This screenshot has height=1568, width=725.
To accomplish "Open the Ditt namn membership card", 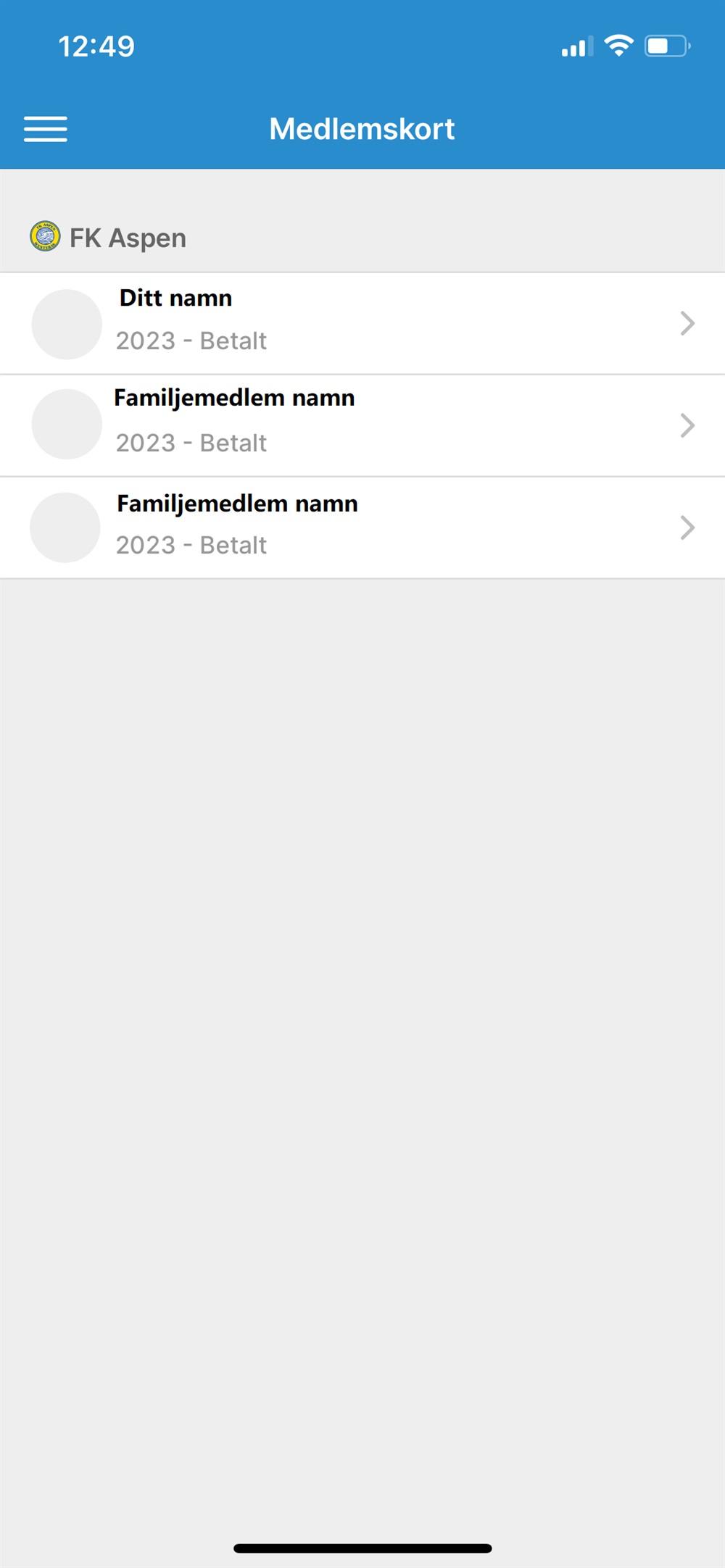I will (362, 323).
